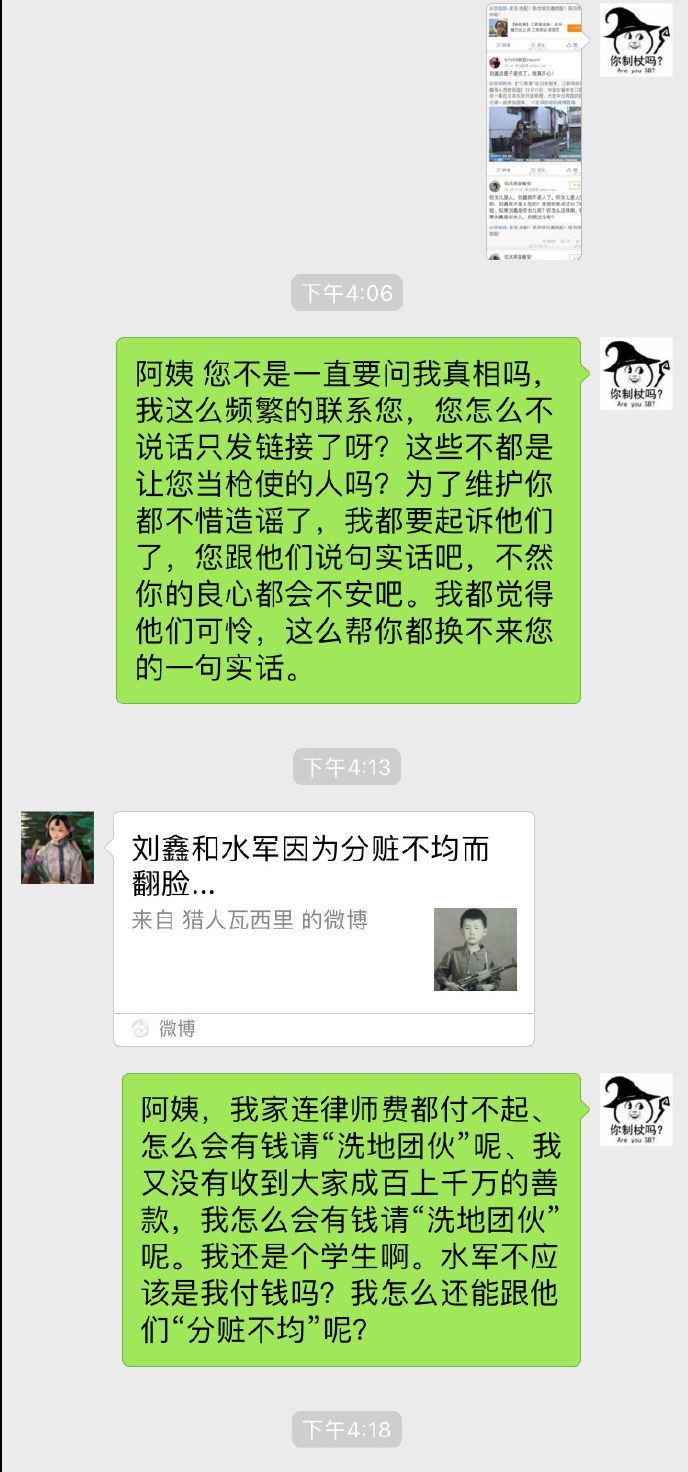
Task: Tap the wizard-hat avatar beside the image message
Action: [x=636, y=40]
